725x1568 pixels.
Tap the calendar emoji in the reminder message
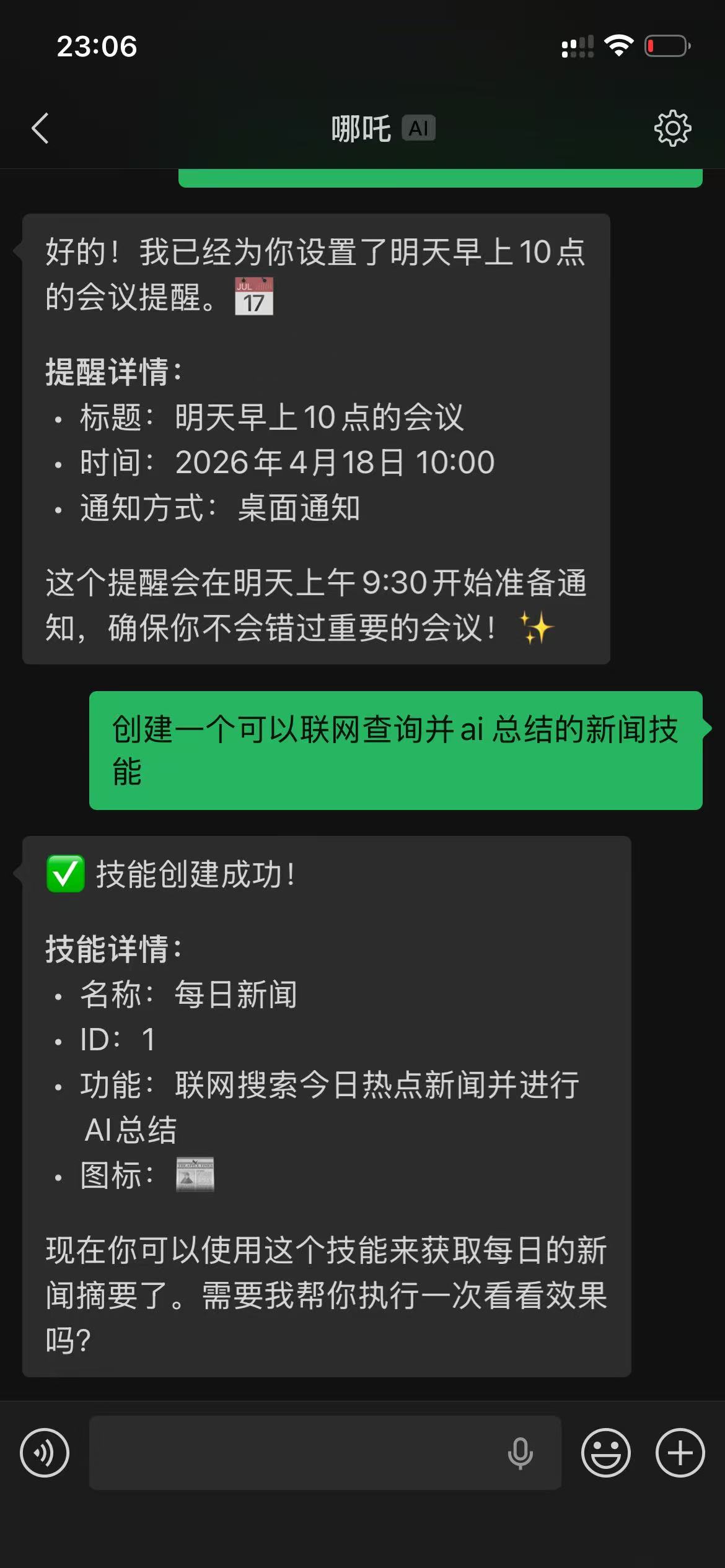(253, 296)
